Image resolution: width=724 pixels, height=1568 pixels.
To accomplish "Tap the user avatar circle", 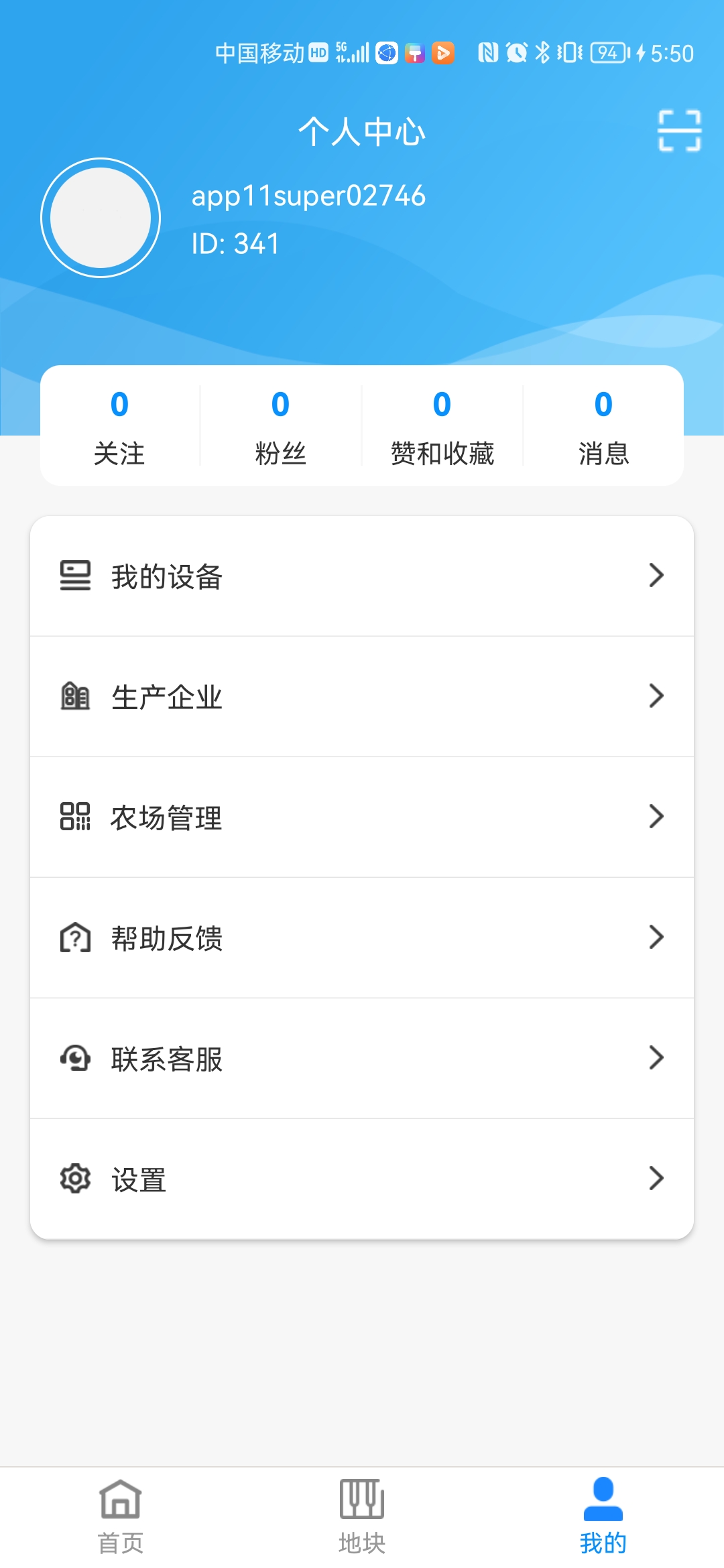I will [x=101, y=217].
